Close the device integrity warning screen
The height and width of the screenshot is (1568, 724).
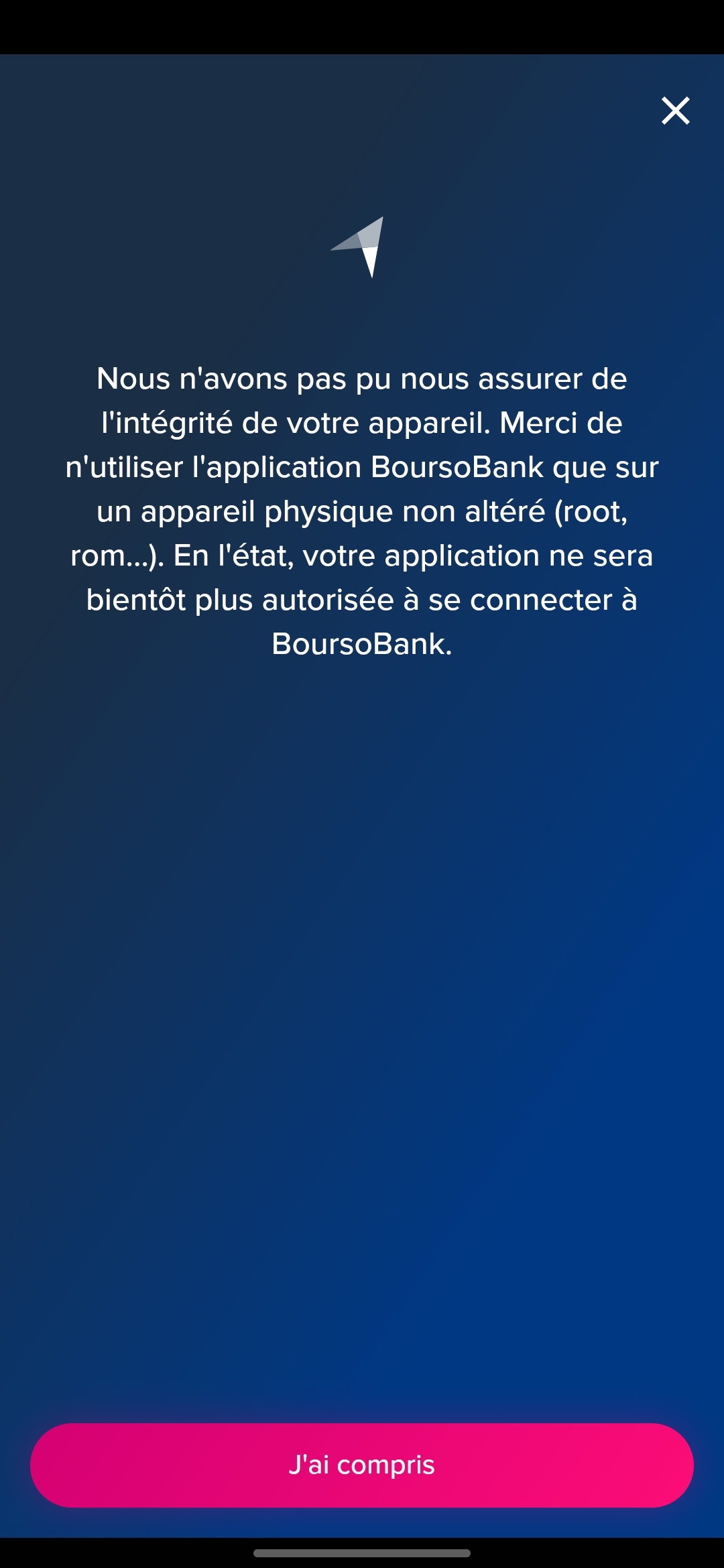675,111
